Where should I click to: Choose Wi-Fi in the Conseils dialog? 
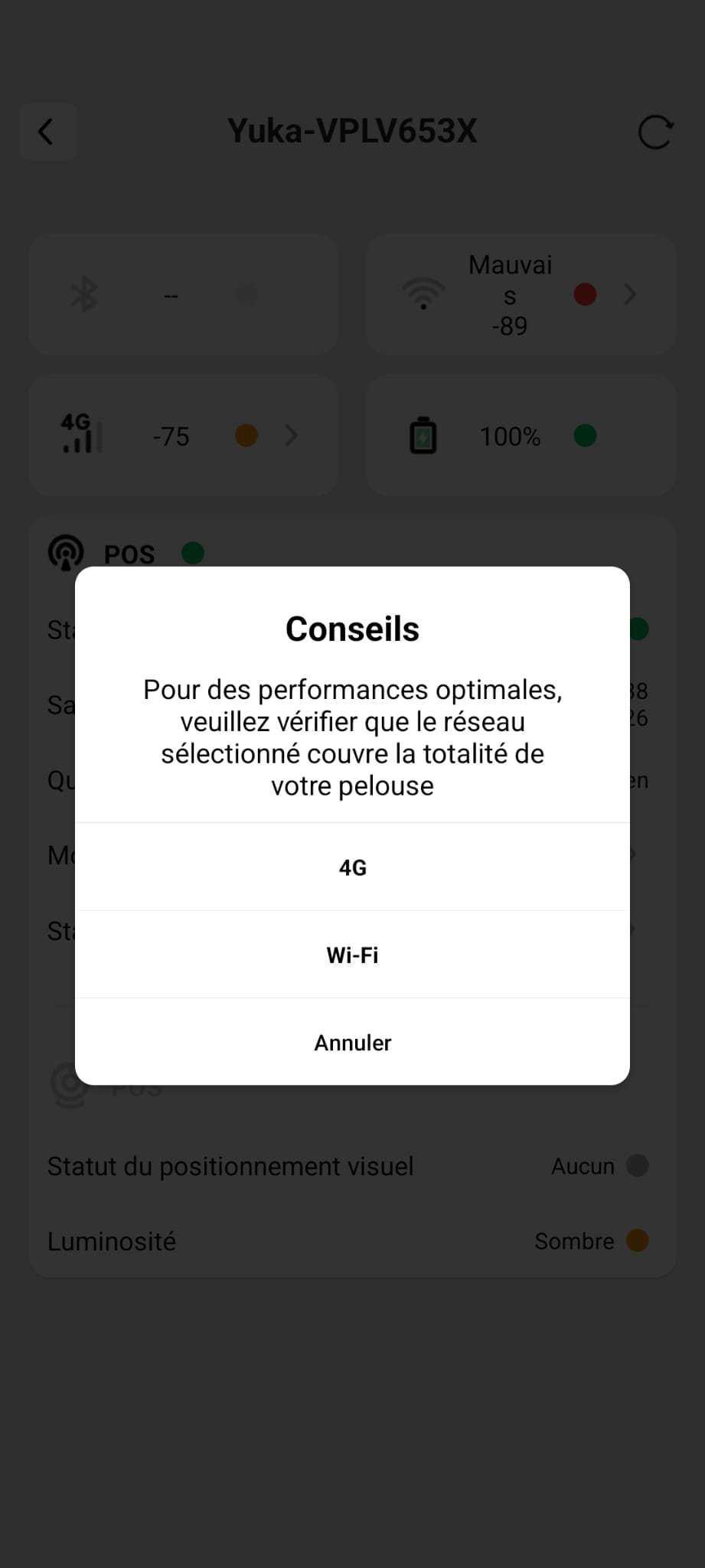(352, 955)
